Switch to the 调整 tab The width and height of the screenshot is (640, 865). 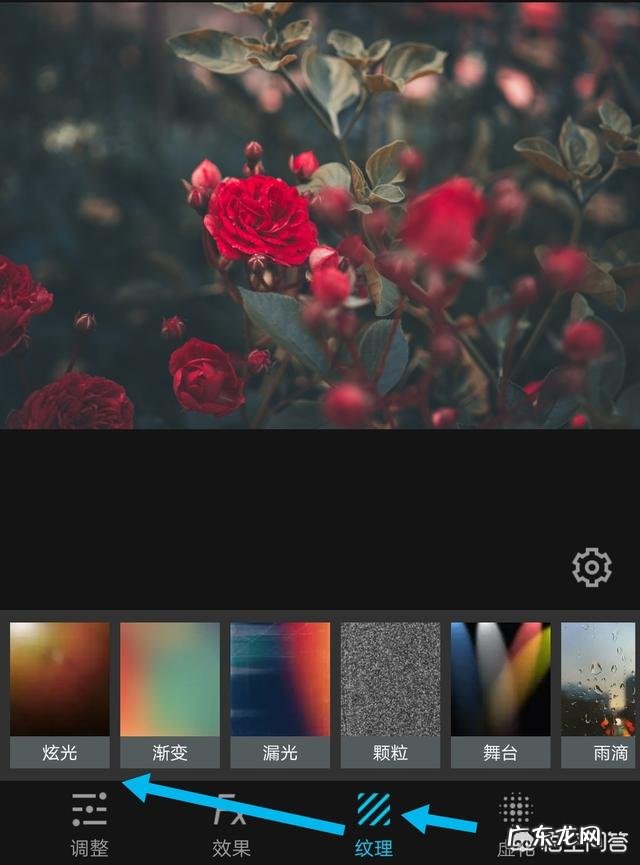click(89, 825)
